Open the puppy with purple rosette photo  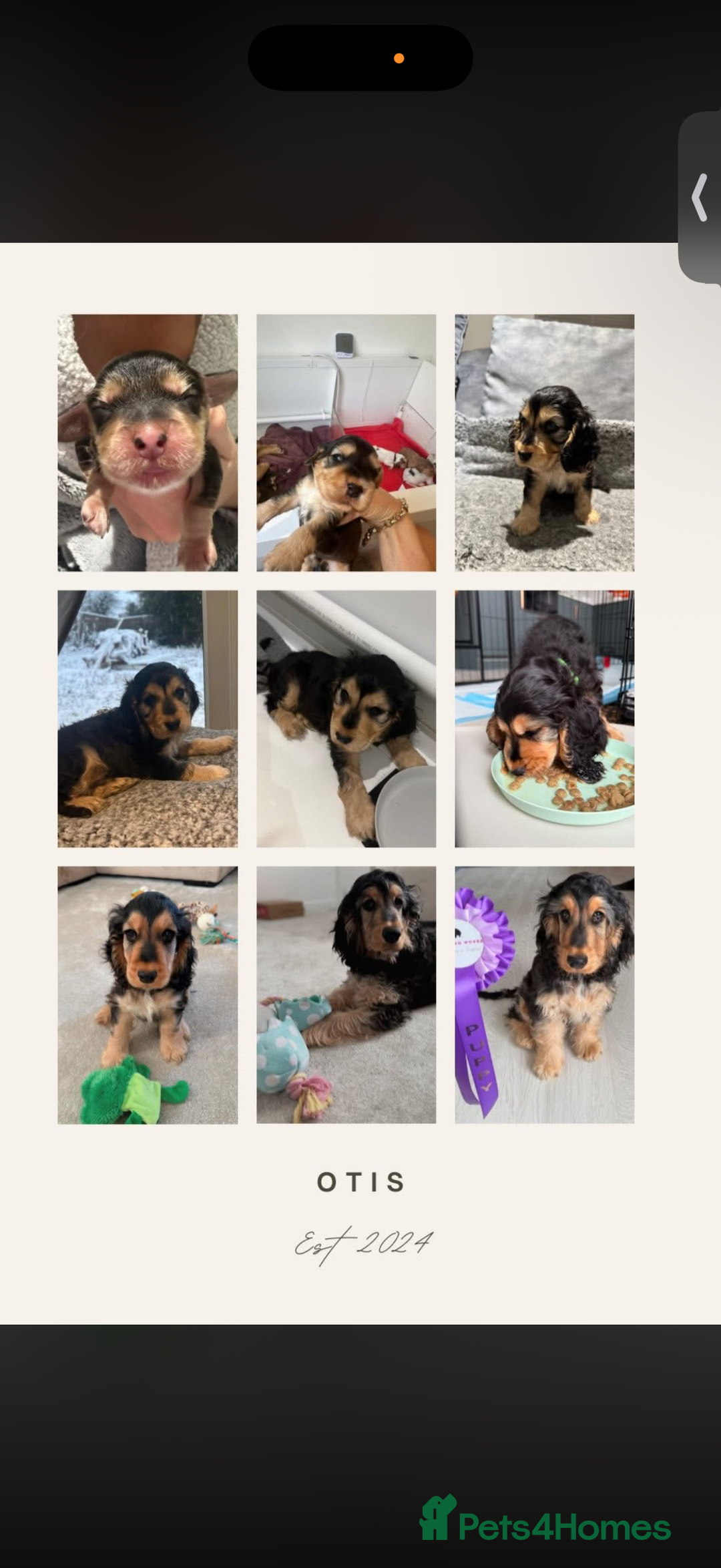point(543,994)
